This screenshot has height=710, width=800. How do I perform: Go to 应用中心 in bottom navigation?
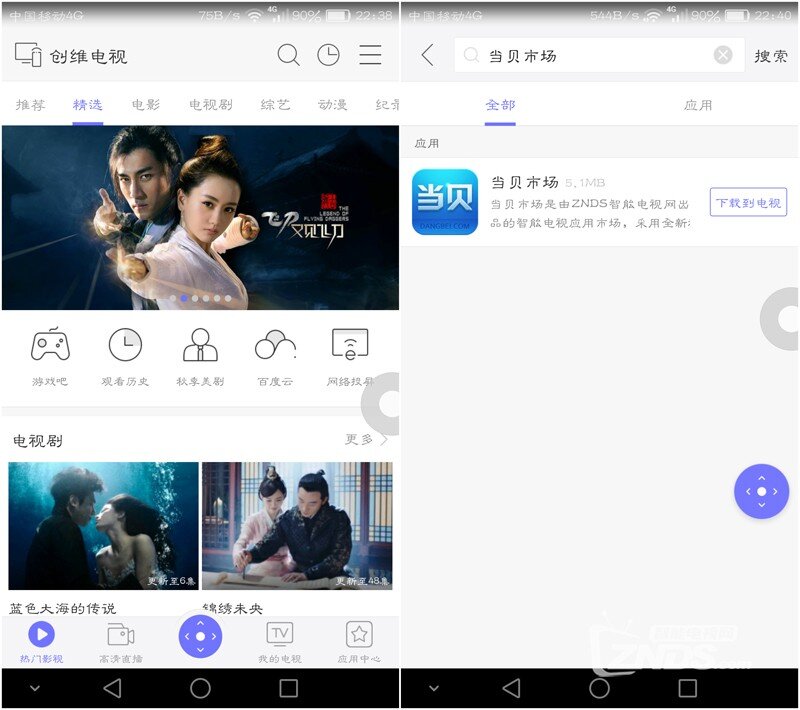359,642
